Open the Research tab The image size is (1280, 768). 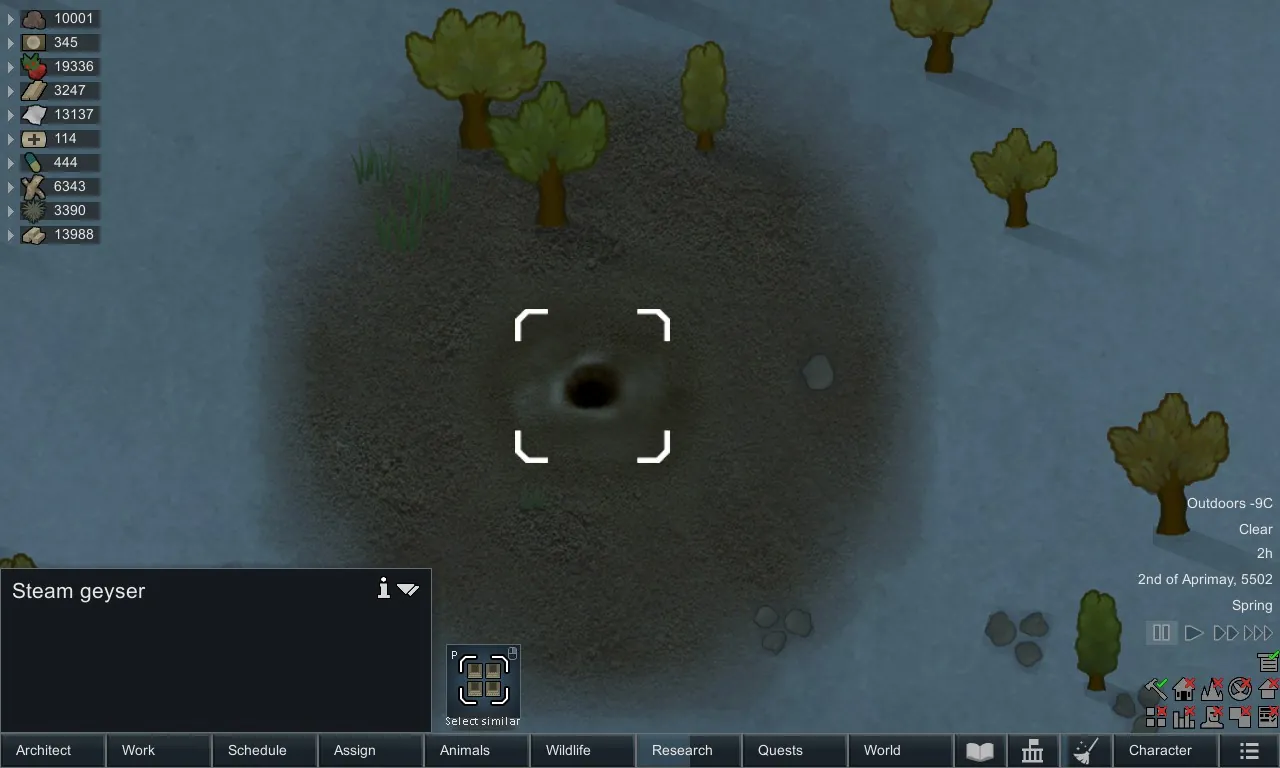click(x=688, y=750)
